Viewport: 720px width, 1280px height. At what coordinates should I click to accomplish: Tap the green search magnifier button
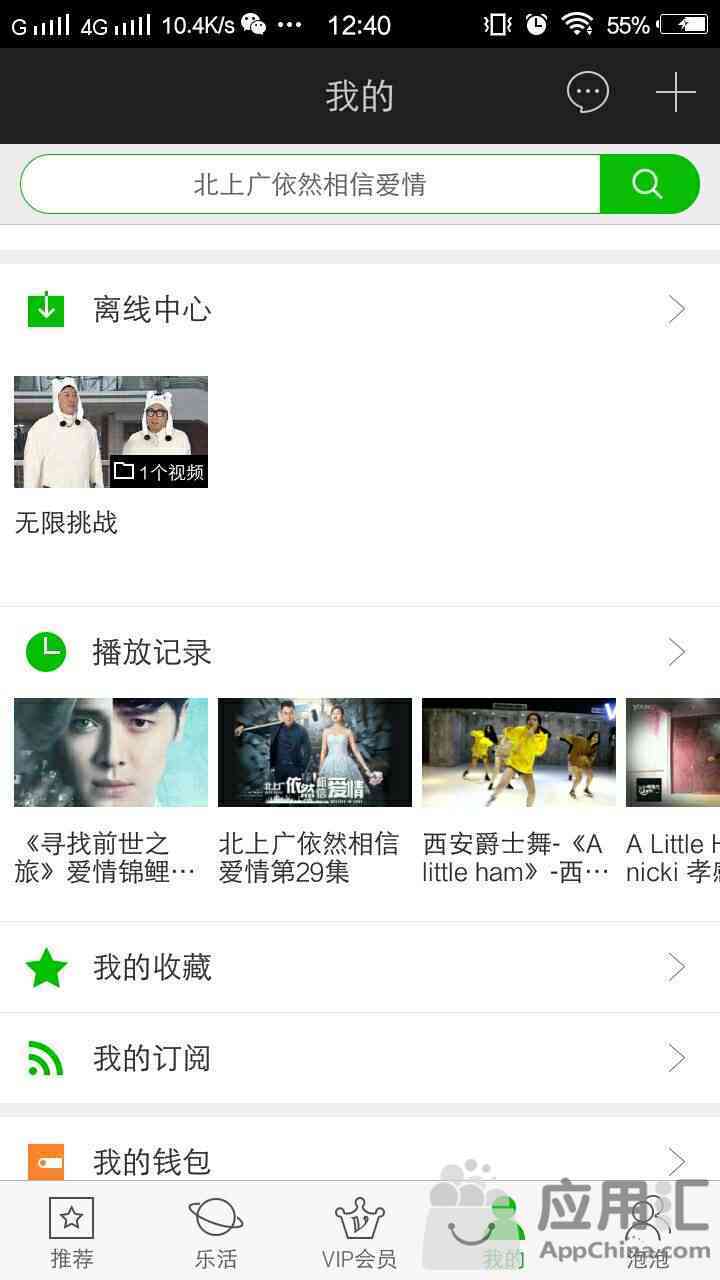[x=648, y=184]
